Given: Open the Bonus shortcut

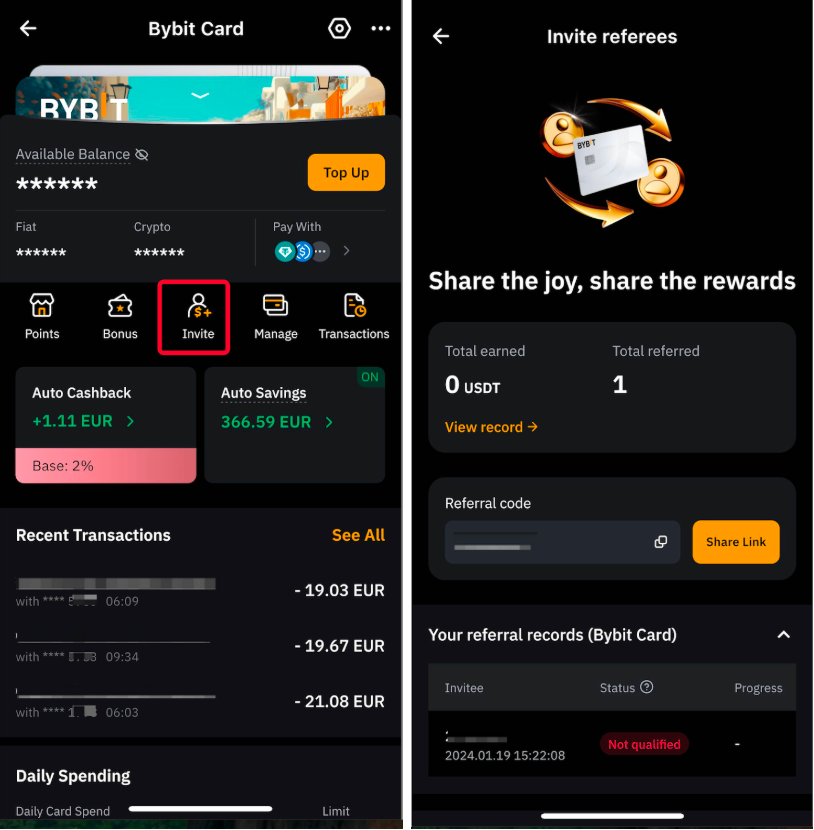Looking at the screenshot, I should pos(120,316).
